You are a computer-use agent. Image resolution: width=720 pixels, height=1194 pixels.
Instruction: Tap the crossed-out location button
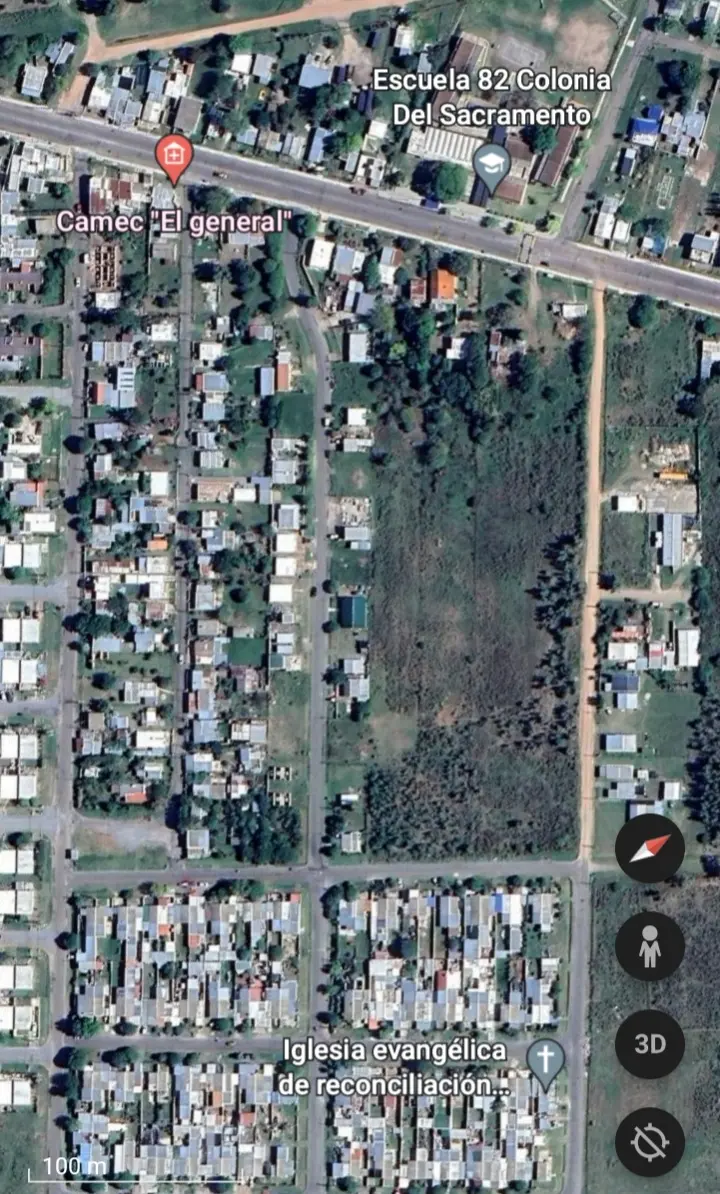[649, 1142]
